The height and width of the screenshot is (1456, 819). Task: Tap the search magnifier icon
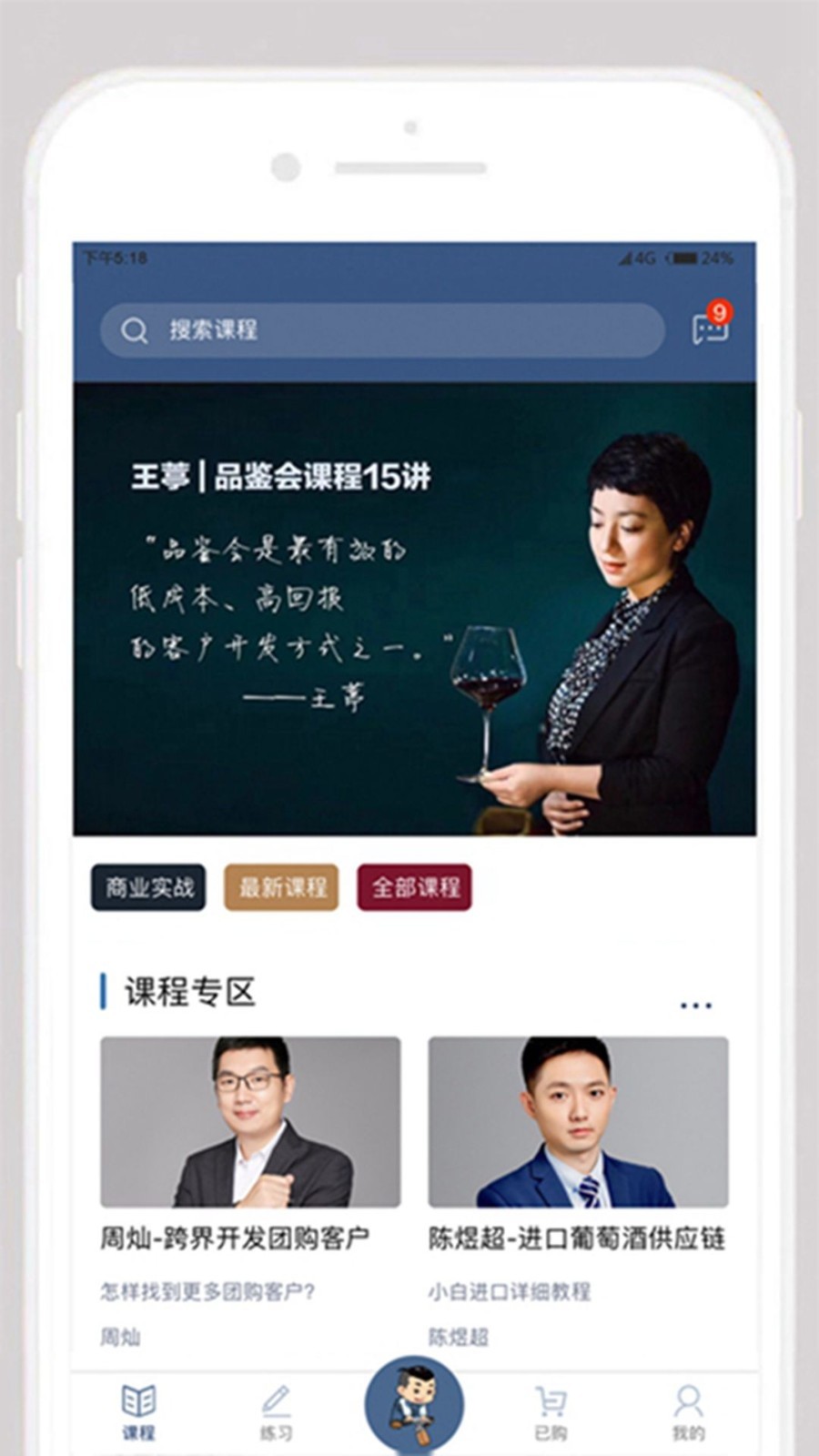[x=135, y=329]
